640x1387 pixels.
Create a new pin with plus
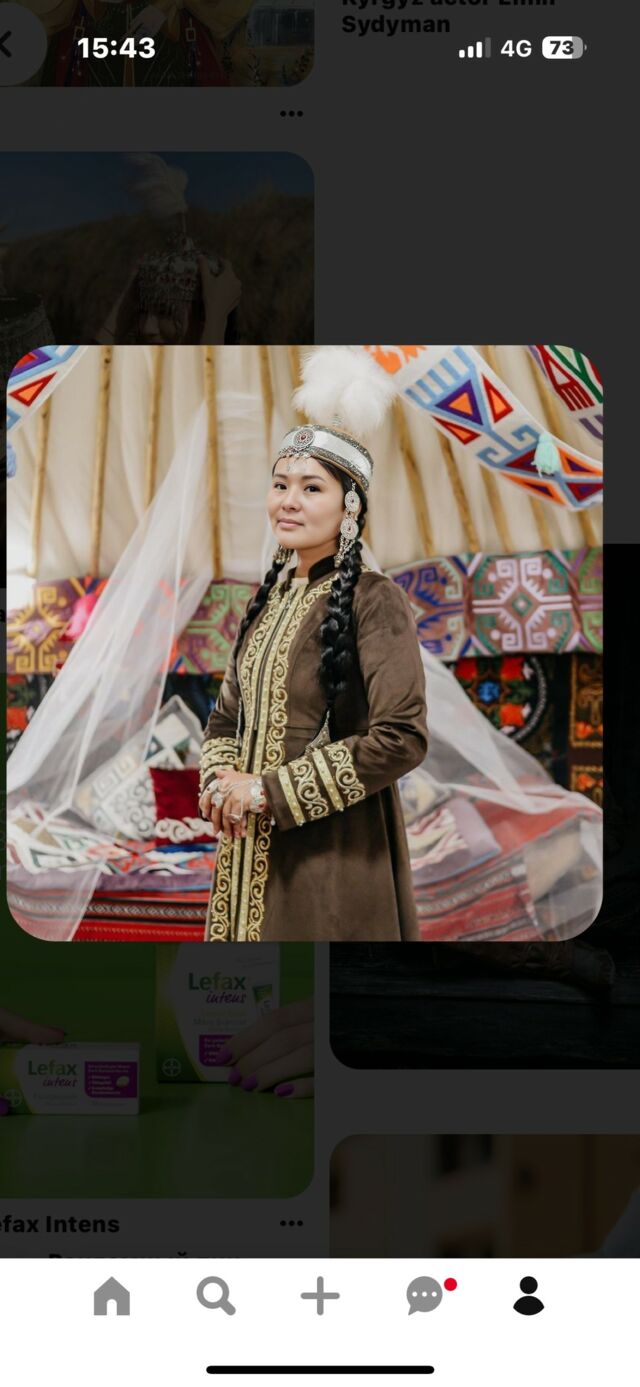[x=320, y=1296]
